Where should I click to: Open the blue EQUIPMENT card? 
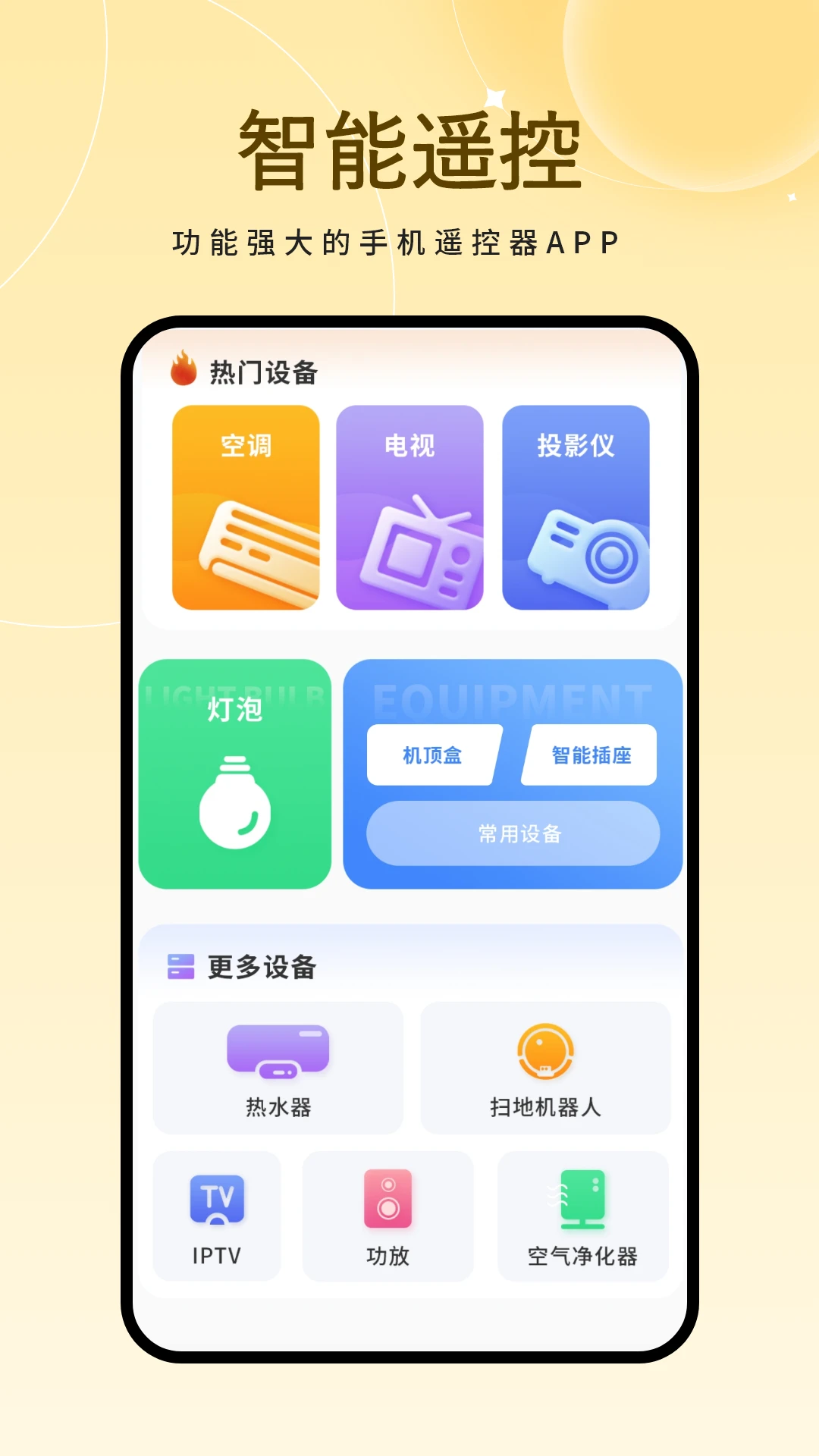pos(513,773)
